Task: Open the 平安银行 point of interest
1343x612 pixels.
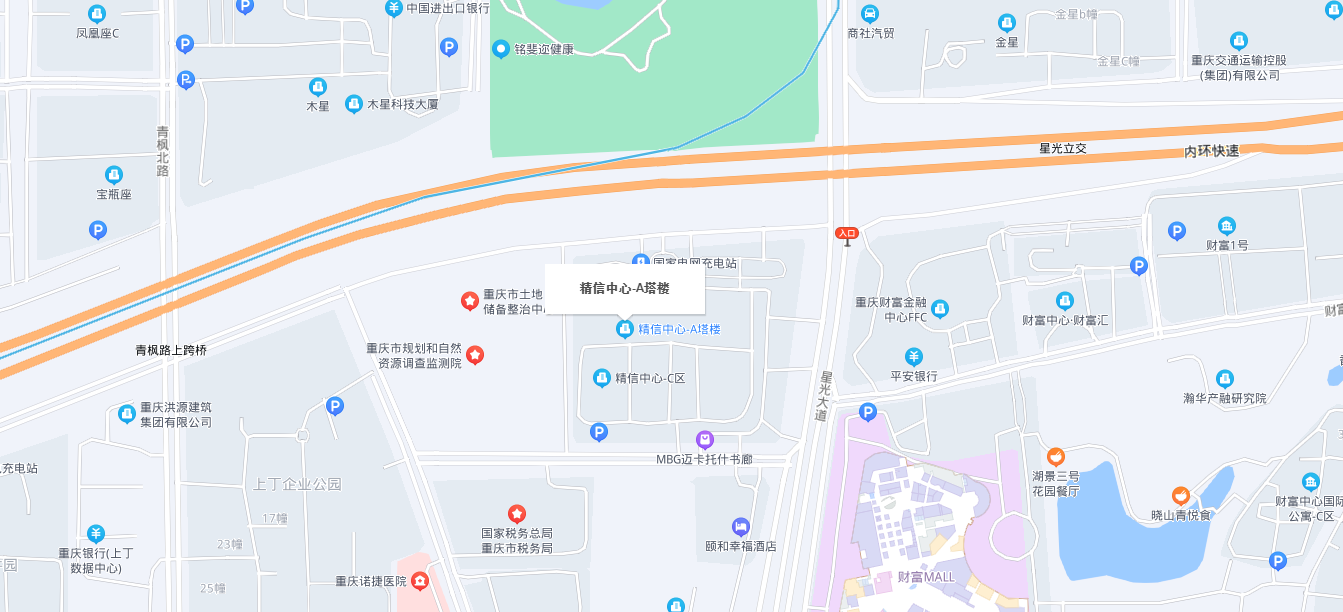Action: tap(914, 357)
